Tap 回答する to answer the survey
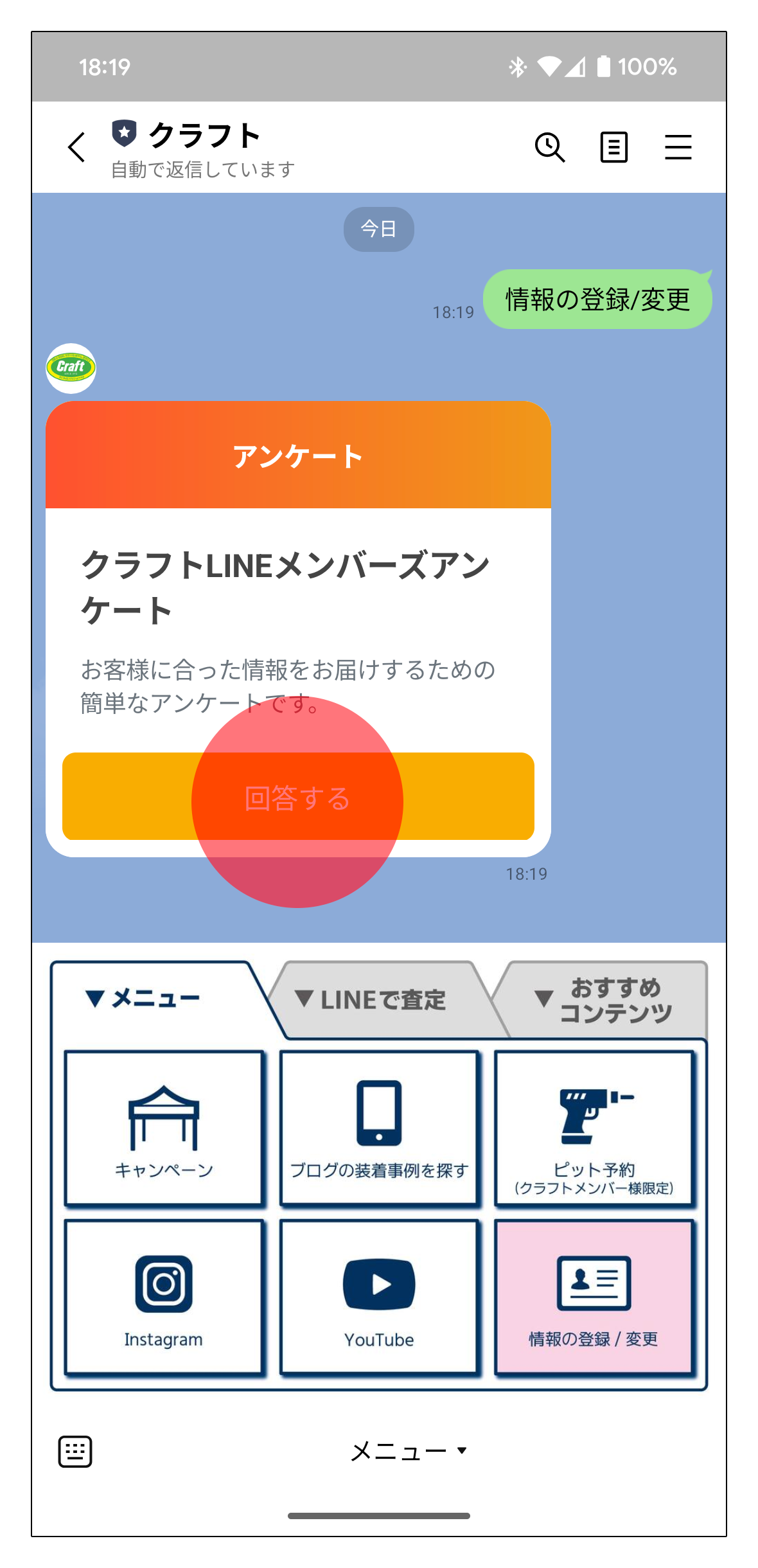 coord(298,797)
